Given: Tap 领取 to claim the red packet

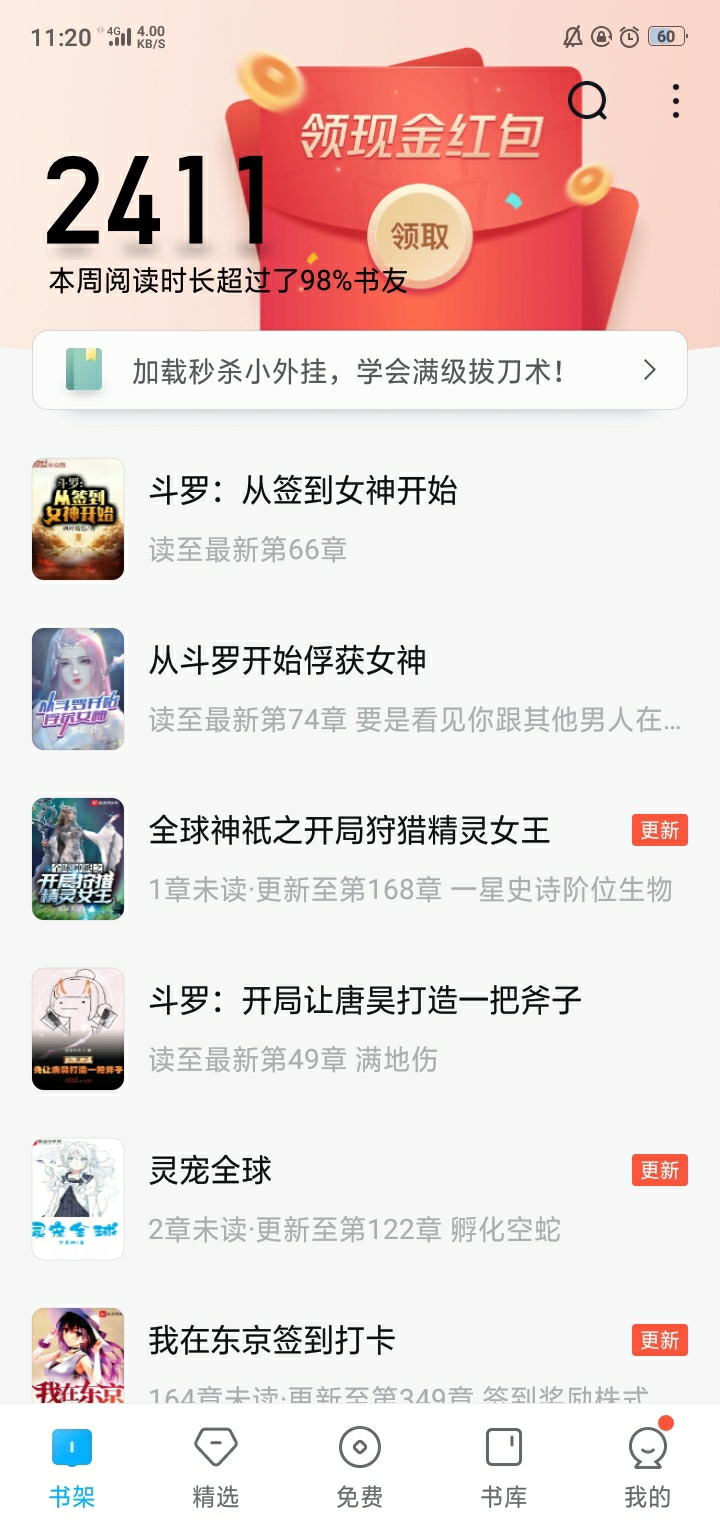Looking at the screenshot, I should 420,236.
